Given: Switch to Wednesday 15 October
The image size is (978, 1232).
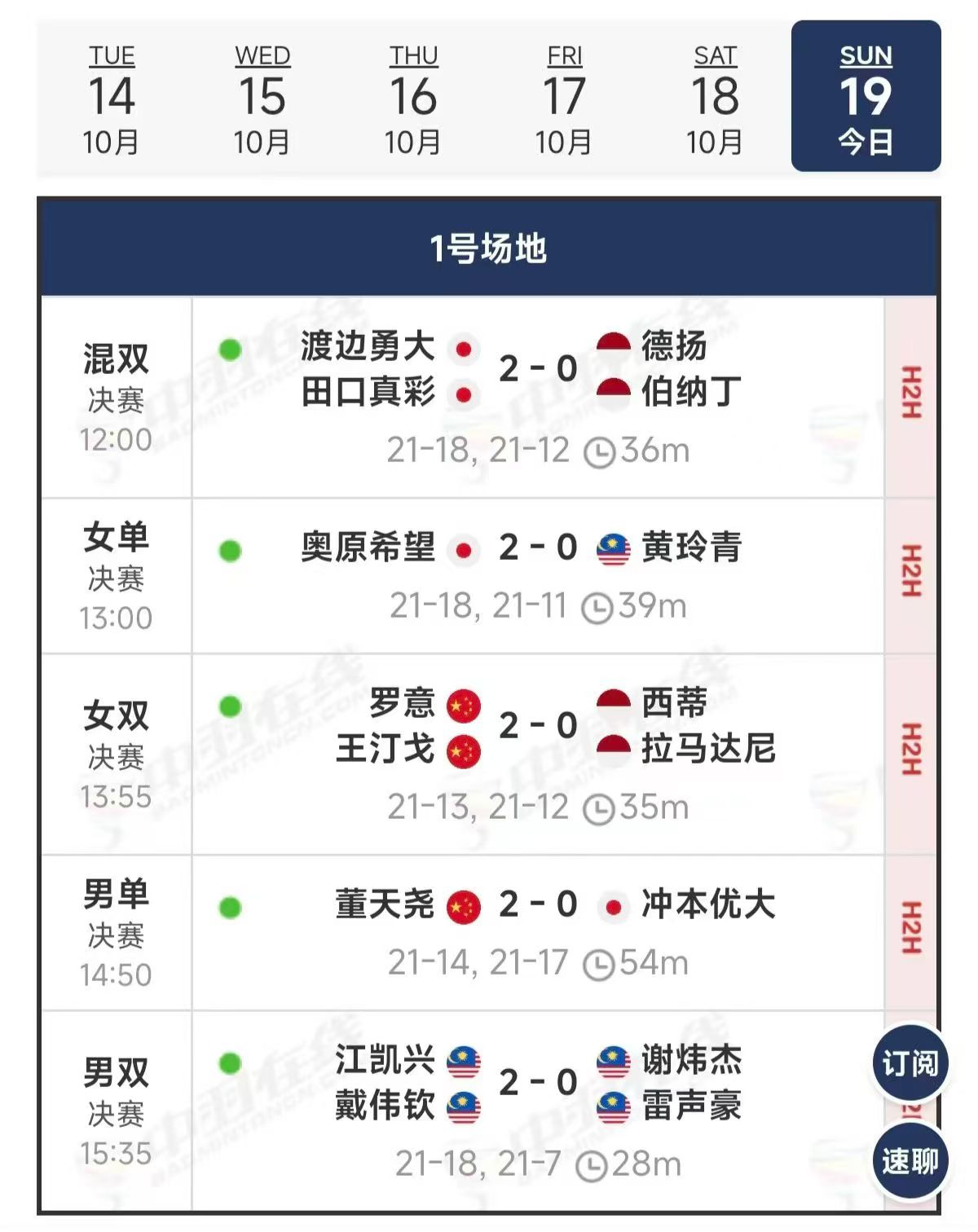Looking at the screenshot, I should 262,98.
